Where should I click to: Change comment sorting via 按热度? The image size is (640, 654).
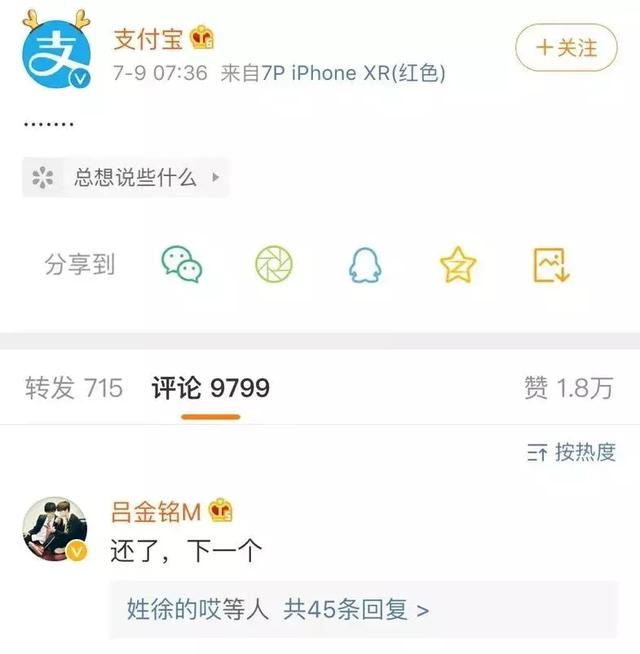(x=572, y=452)
